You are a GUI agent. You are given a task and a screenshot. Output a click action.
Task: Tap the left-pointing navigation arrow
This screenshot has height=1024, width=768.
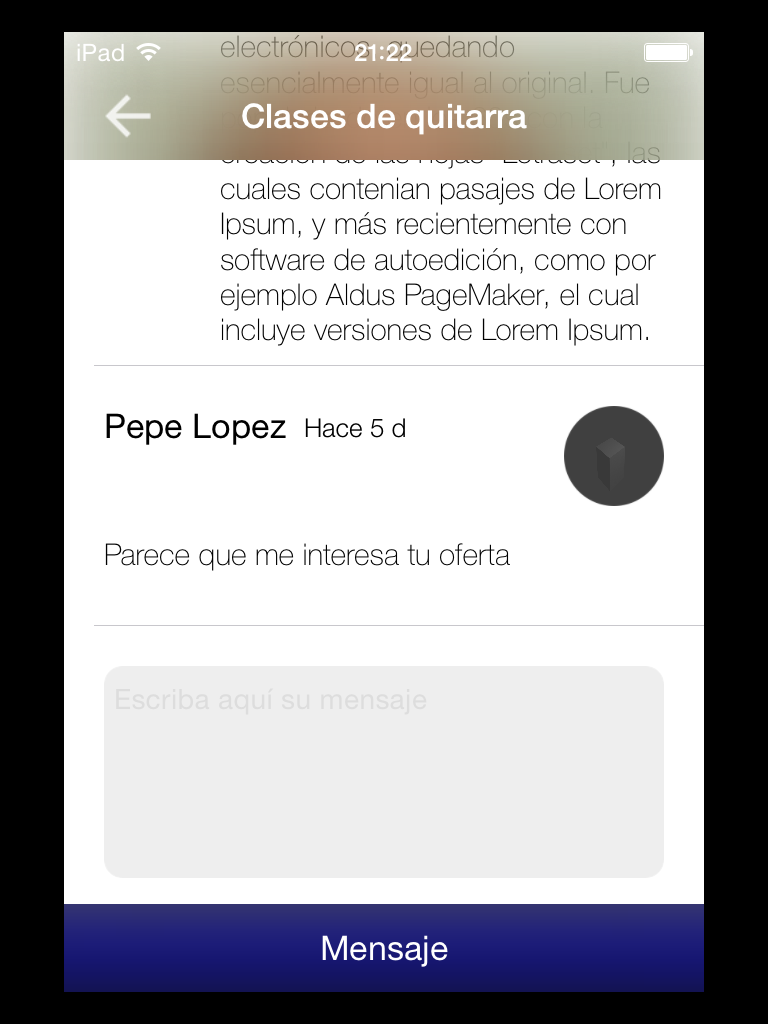coord(127,116)
